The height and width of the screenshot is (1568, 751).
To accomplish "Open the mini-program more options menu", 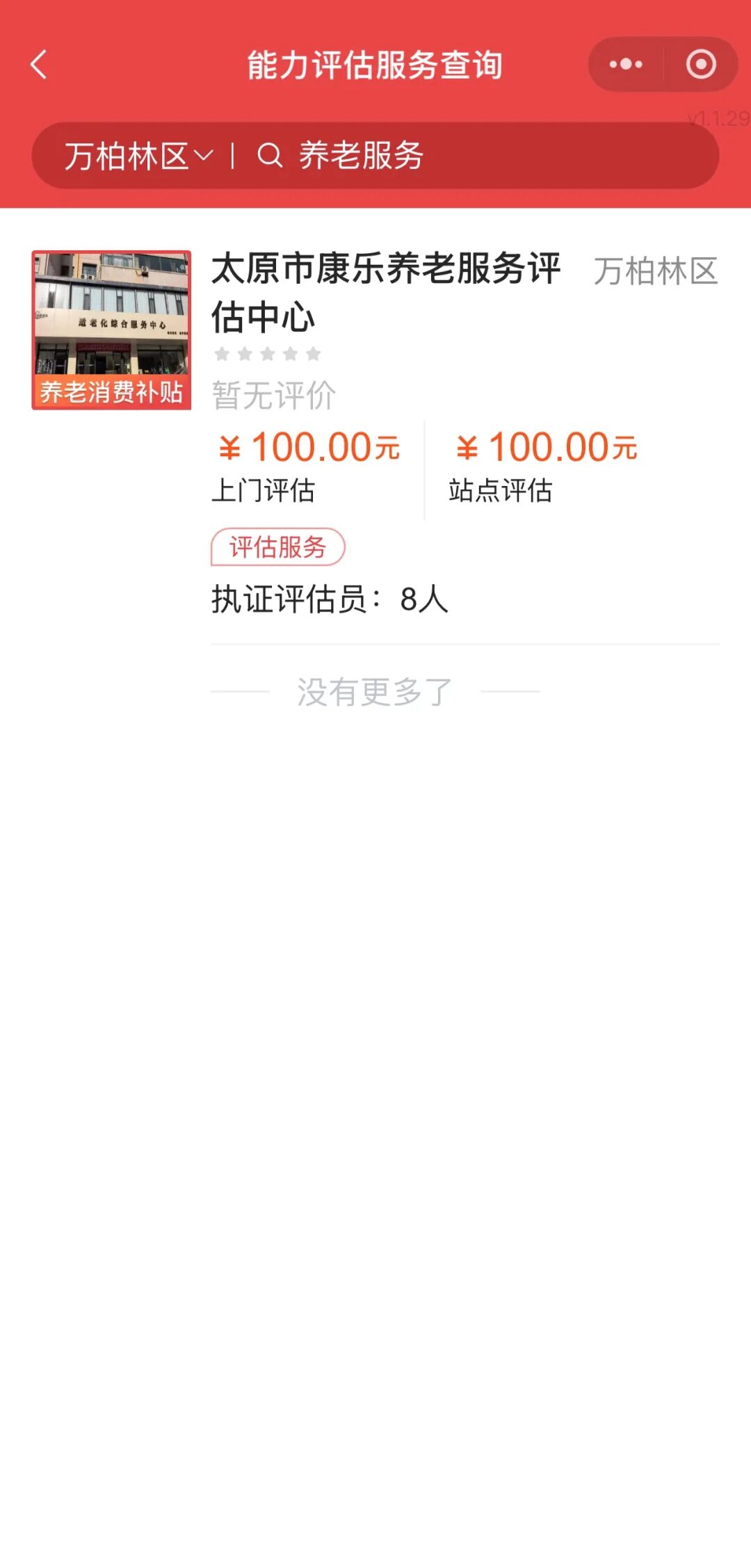I will click(x=624, y=64).
